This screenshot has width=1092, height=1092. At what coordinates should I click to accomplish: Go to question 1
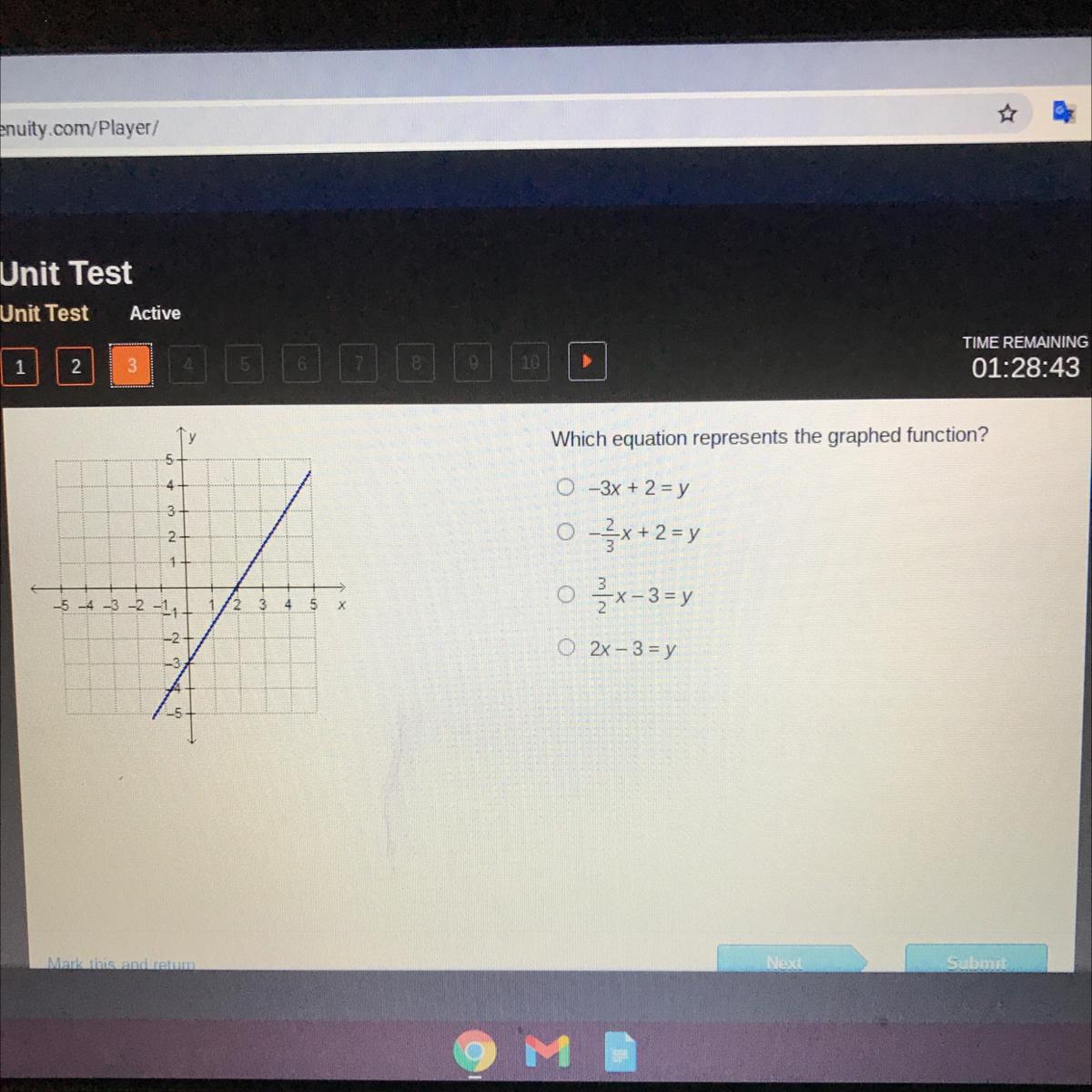pos(19,367)
